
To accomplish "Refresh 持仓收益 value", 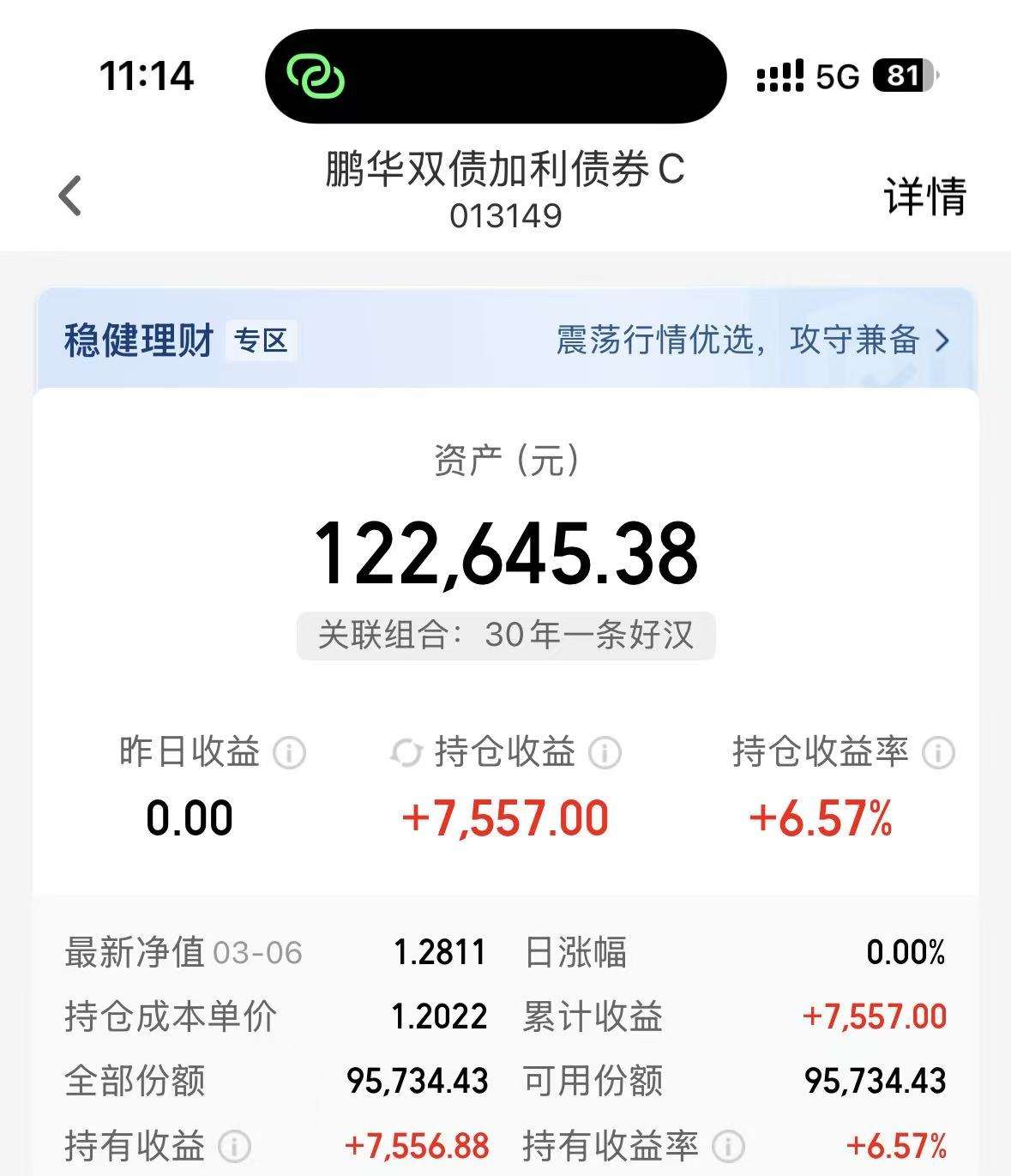I will coord(406,753).
